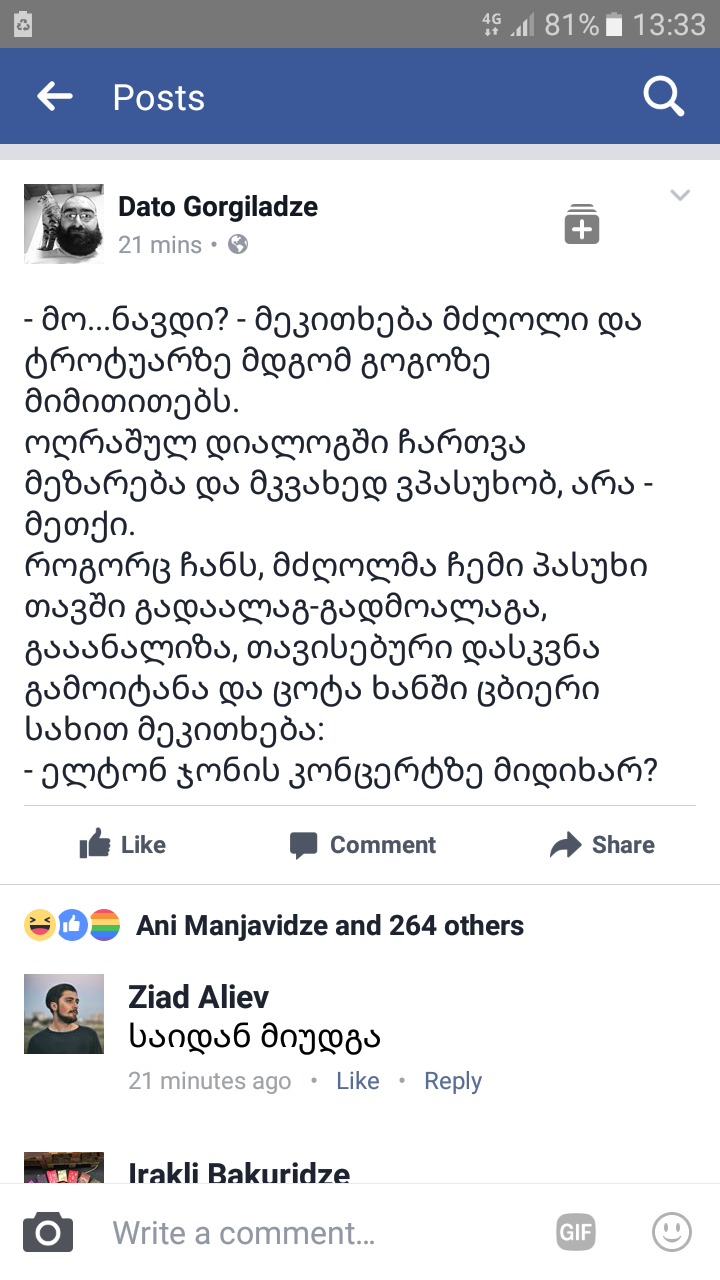Share this post

coord(602,845)
